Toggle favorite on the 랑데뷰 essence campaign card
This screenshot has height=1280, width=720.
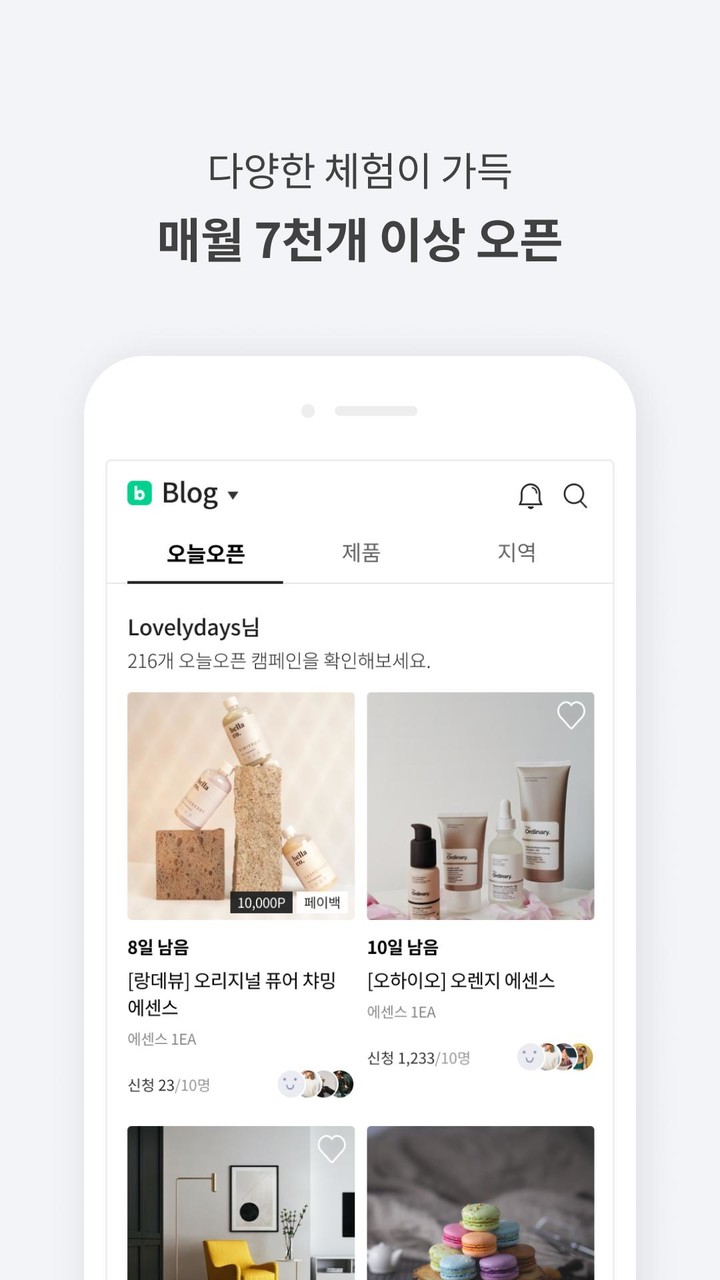coord(331,715)
